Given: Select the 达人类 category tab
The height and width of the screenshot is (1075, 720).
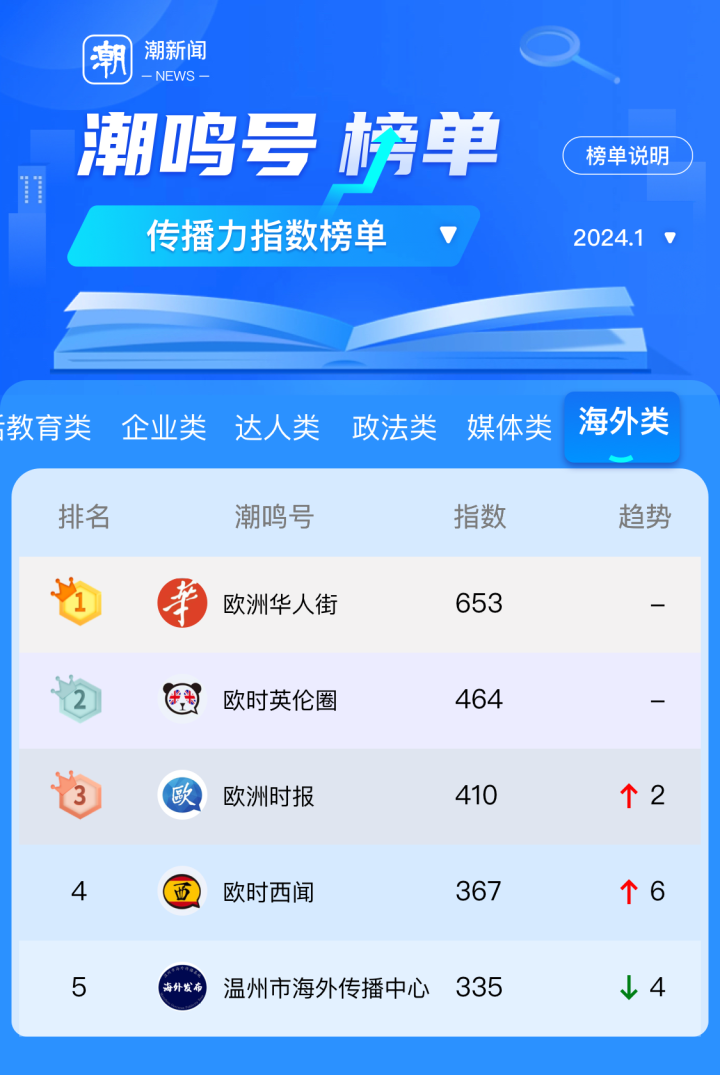Looking at the screenshot, I should pos(277,428).
